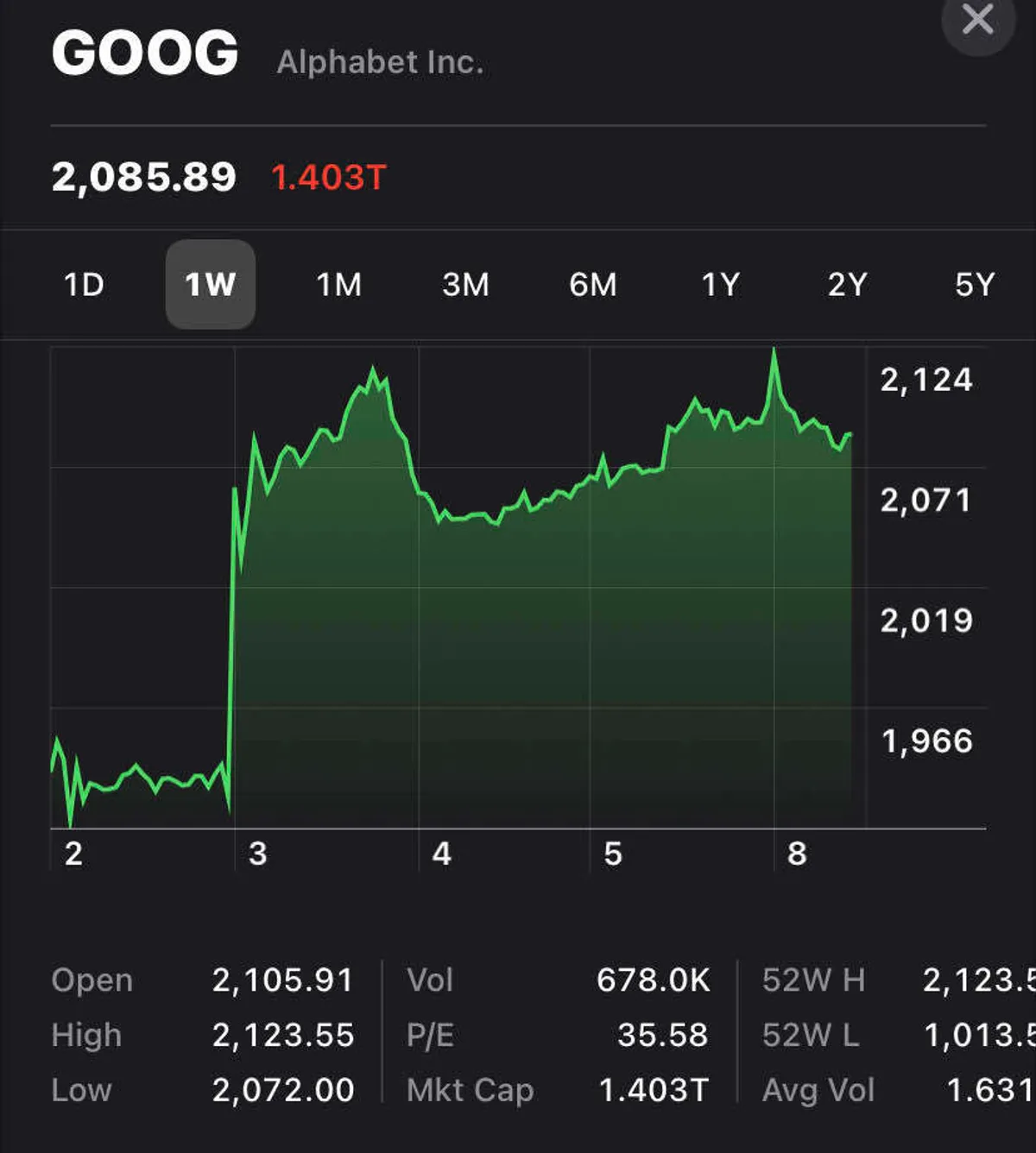1036x1153 pixels.
Task: Display the 2Y chart
Action: pos(847,285)
